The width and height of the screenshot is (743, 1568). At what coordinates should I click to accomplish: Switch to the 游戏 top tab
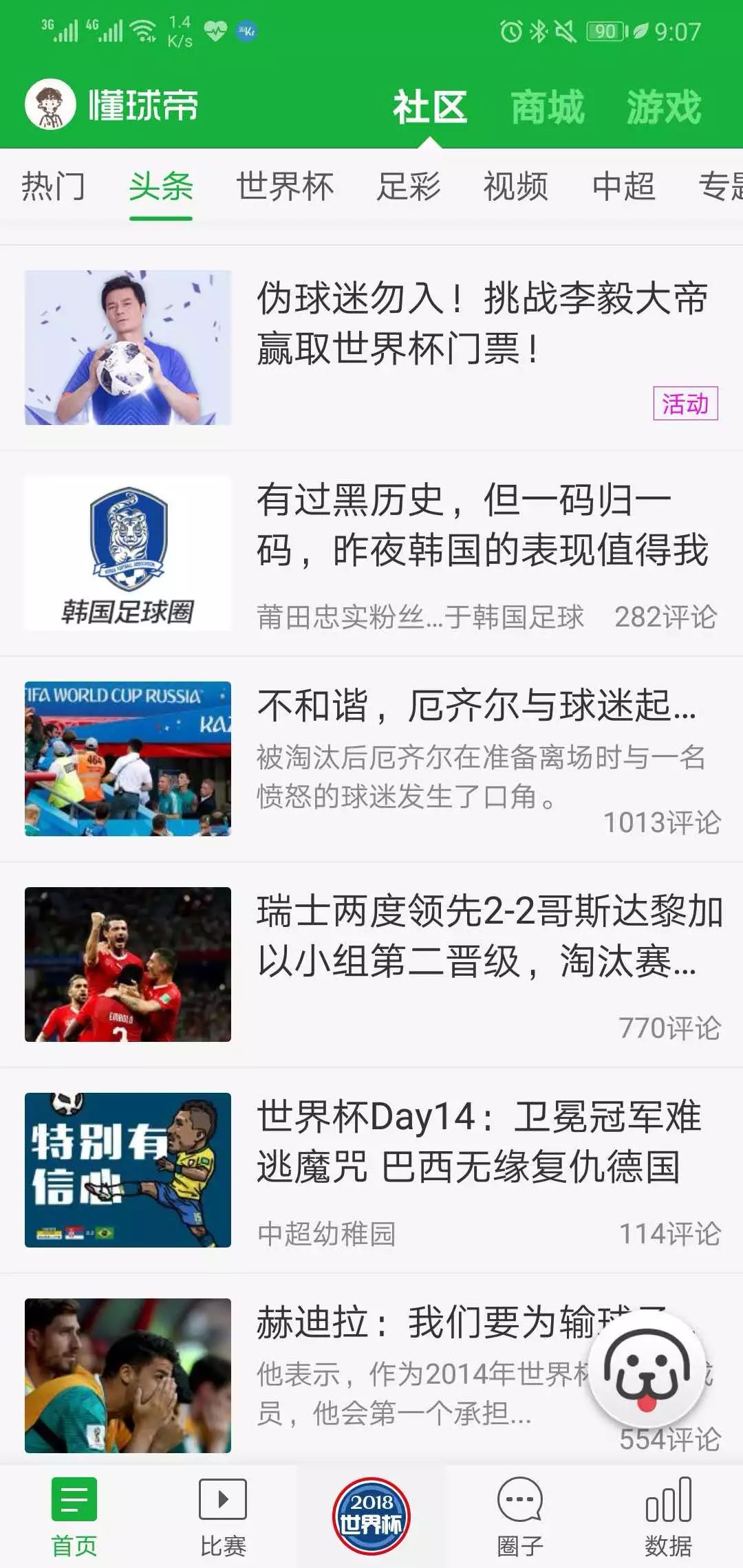coord(663,107)
